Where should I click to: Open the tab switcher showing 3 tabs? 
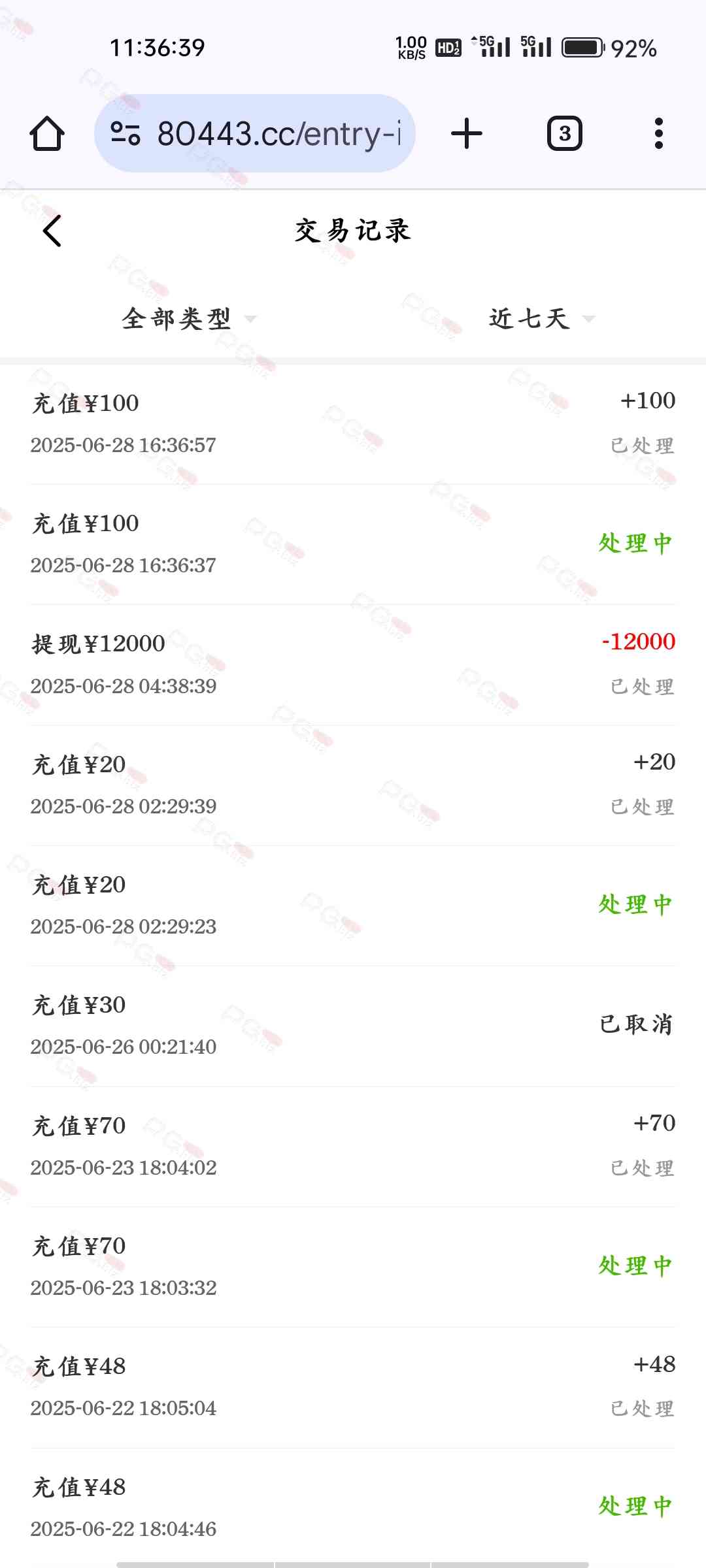point(564,134)
